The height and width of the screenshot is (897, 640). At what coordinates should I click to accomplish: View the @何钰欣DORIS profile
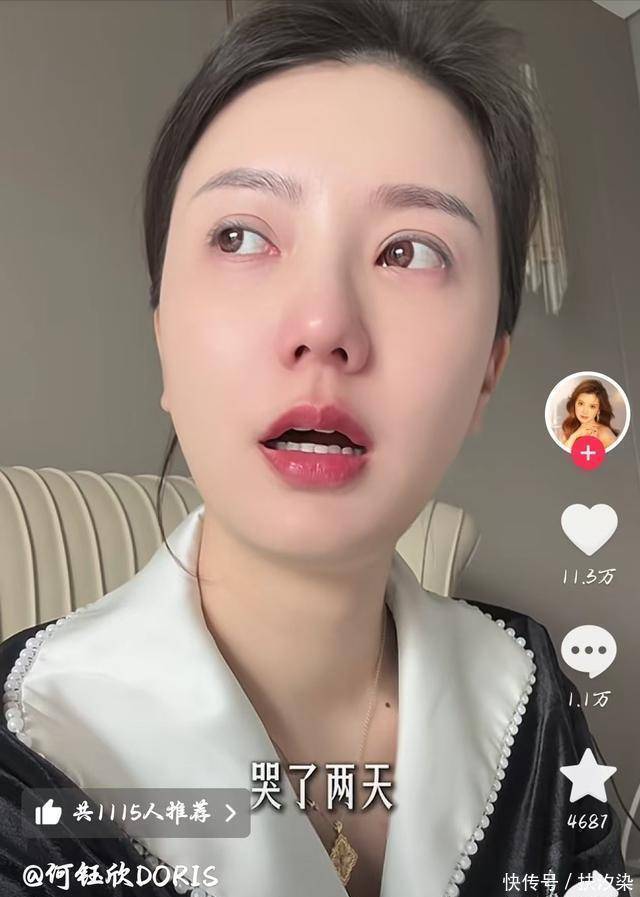pyautogui.click(x=120, y=877)
